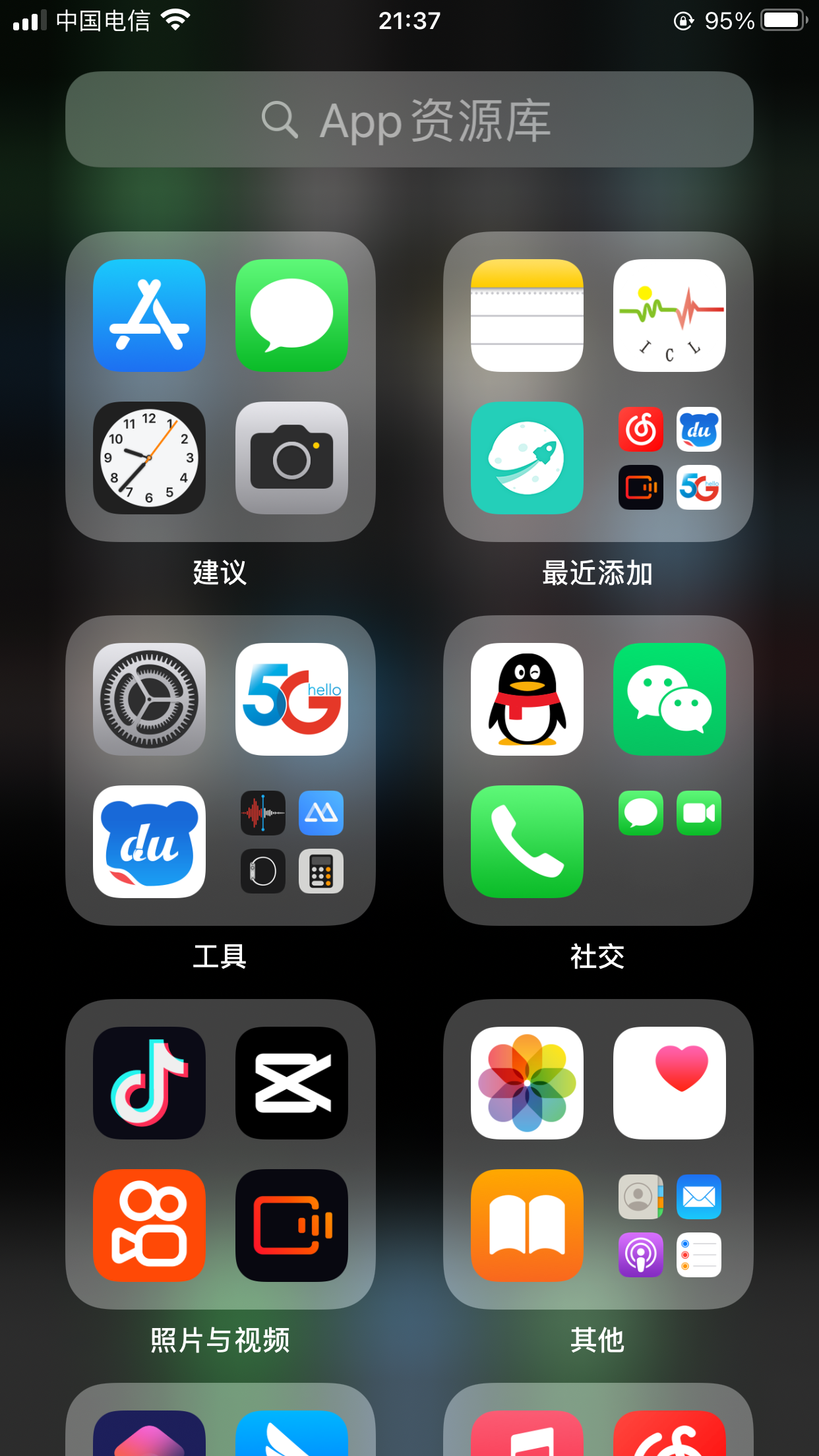This screenshot has width=819, height=1456.
Task: Launch QQ
Action: click(527, 699)
